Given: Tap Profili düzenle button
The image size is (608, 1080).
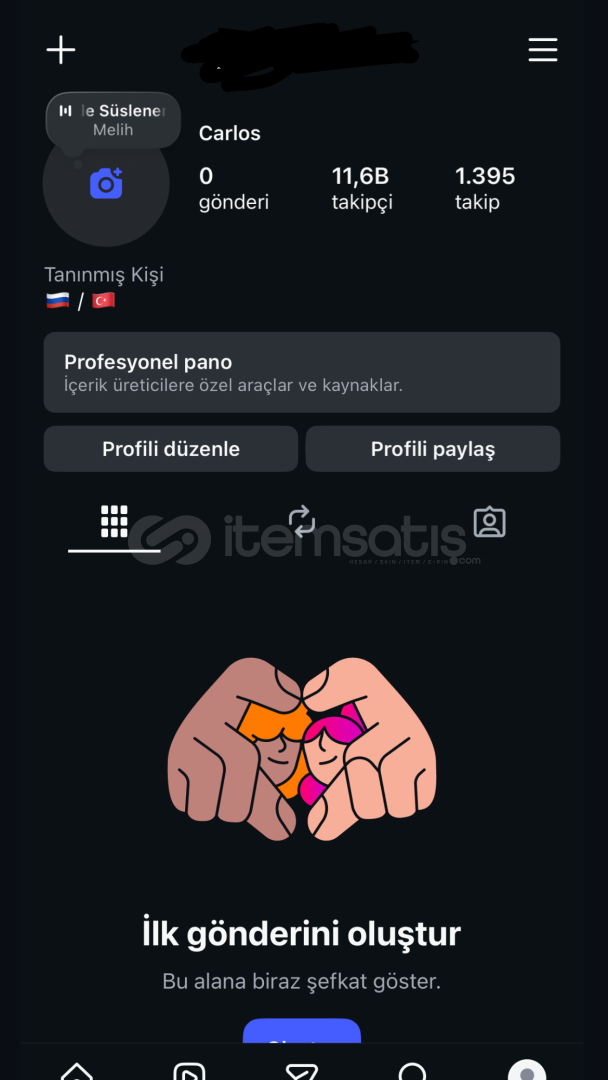Looking at the screenshot, I should click(171, 449).
